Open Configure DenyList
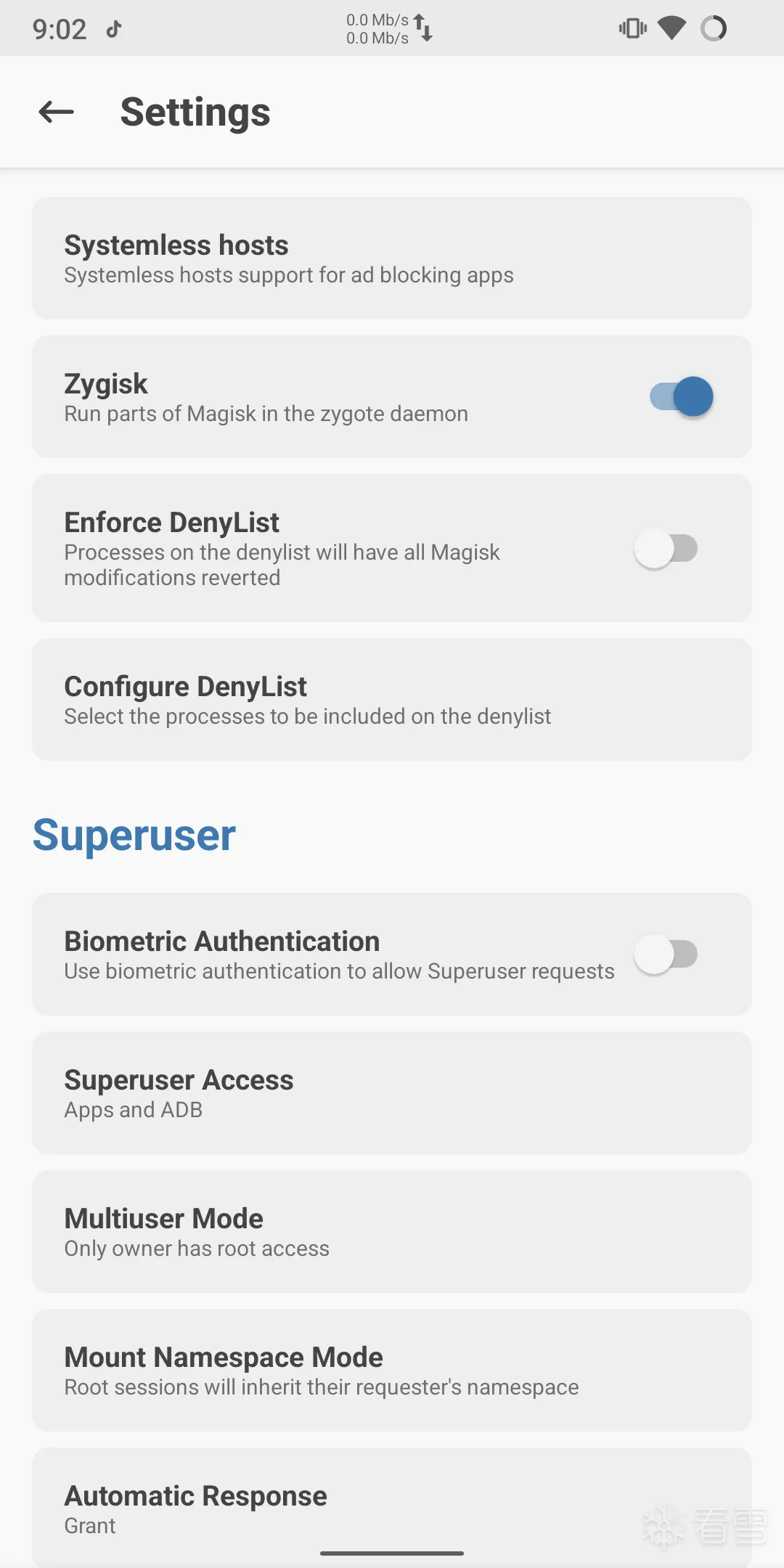The image size is (784, 1568). (392, 700)
